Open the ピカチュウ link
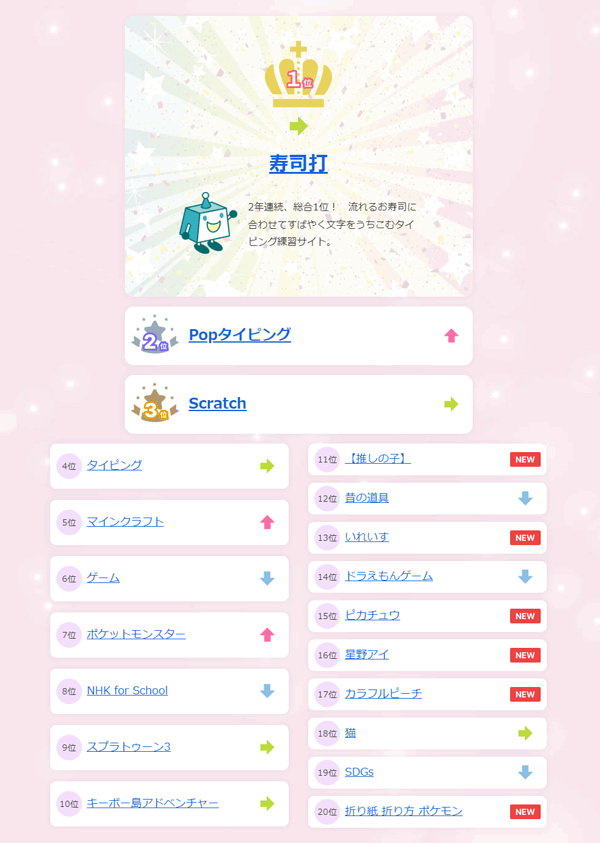The image size is (600, 843). coord(372,615)
